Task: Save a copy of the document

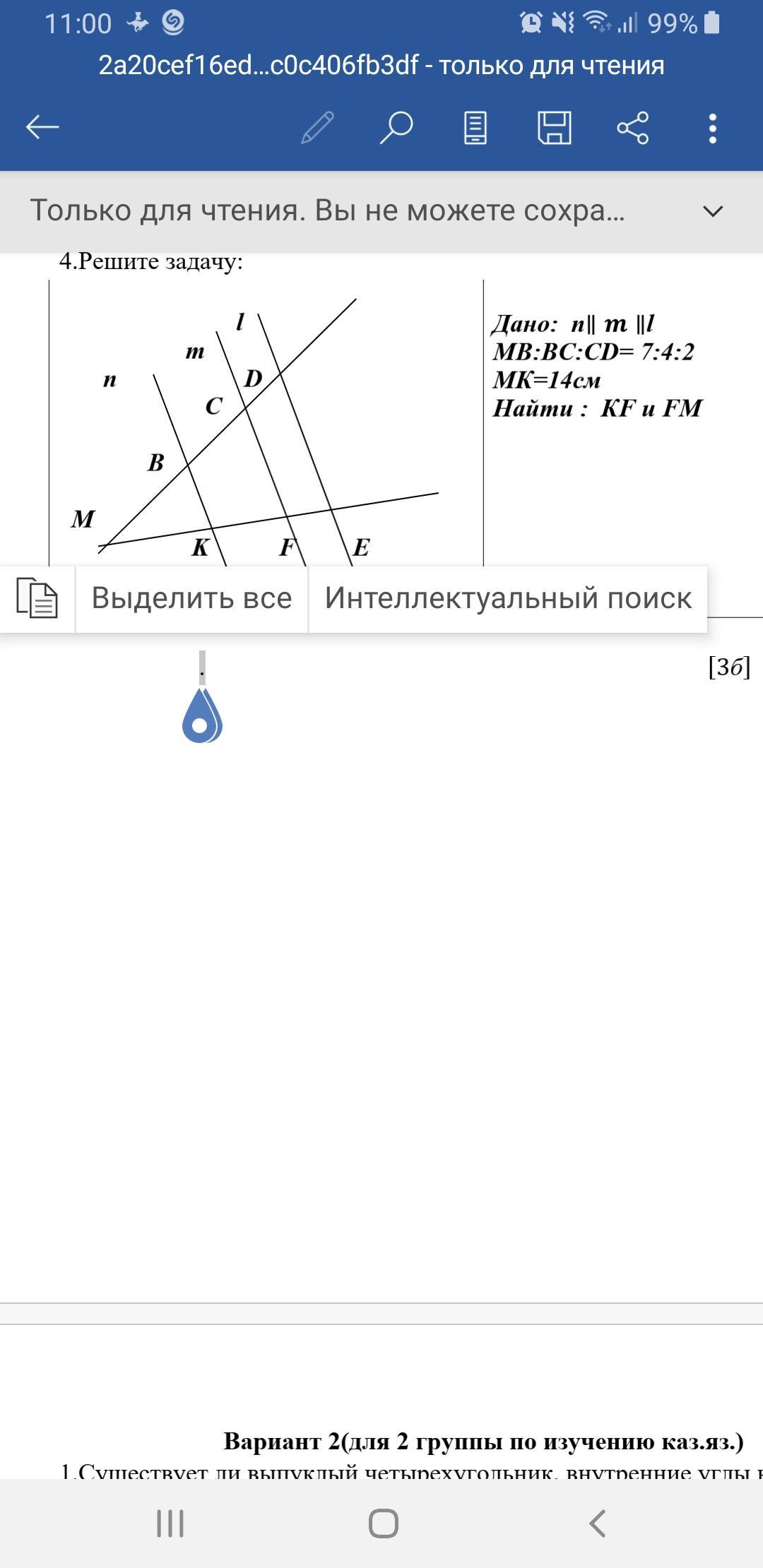Action: tap(555, 128)
